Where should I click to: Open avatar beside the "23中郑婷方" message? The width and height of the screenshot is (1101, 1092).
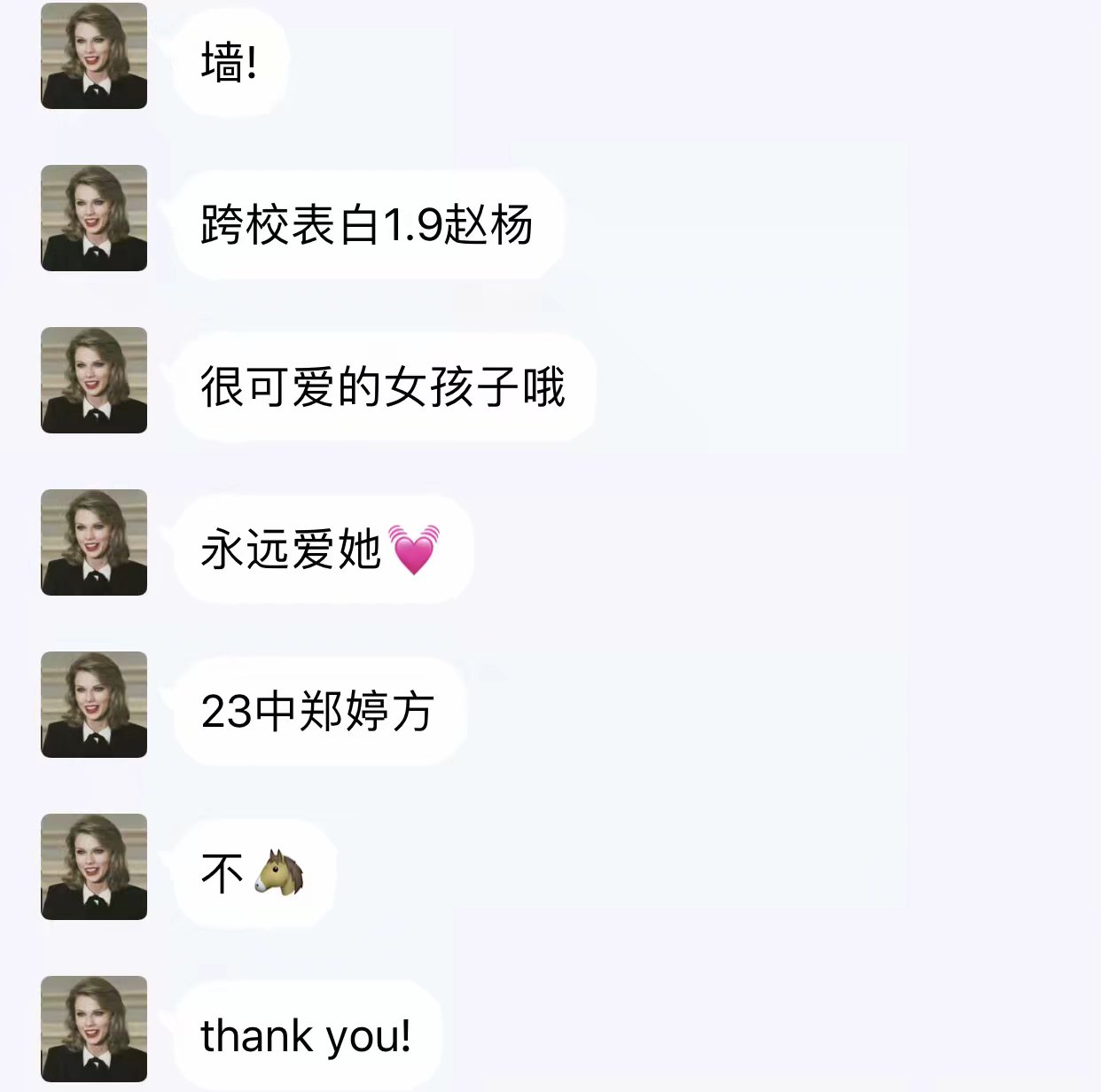[x=94, y=705]
